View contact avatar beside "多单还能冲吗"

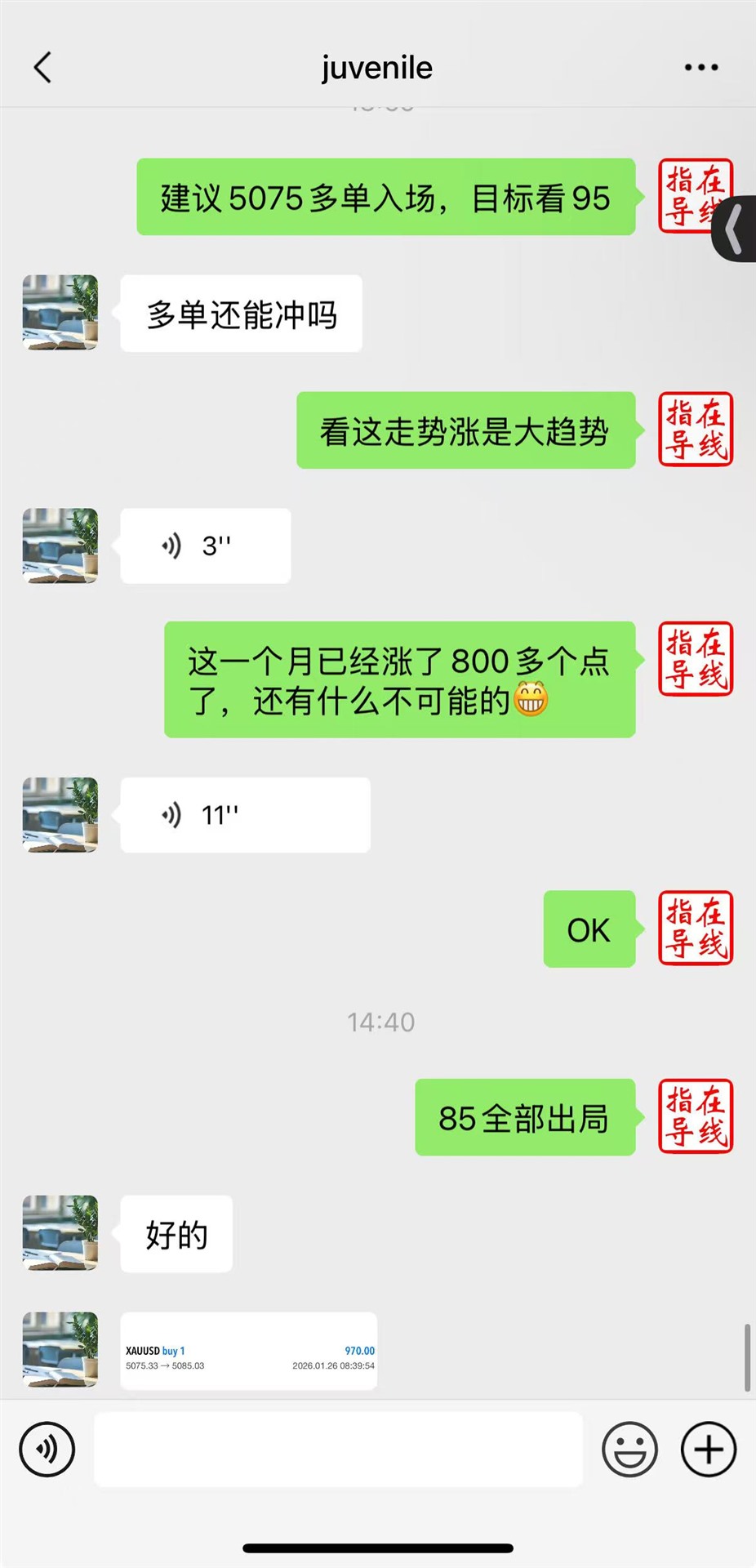[x=60, y=313]
